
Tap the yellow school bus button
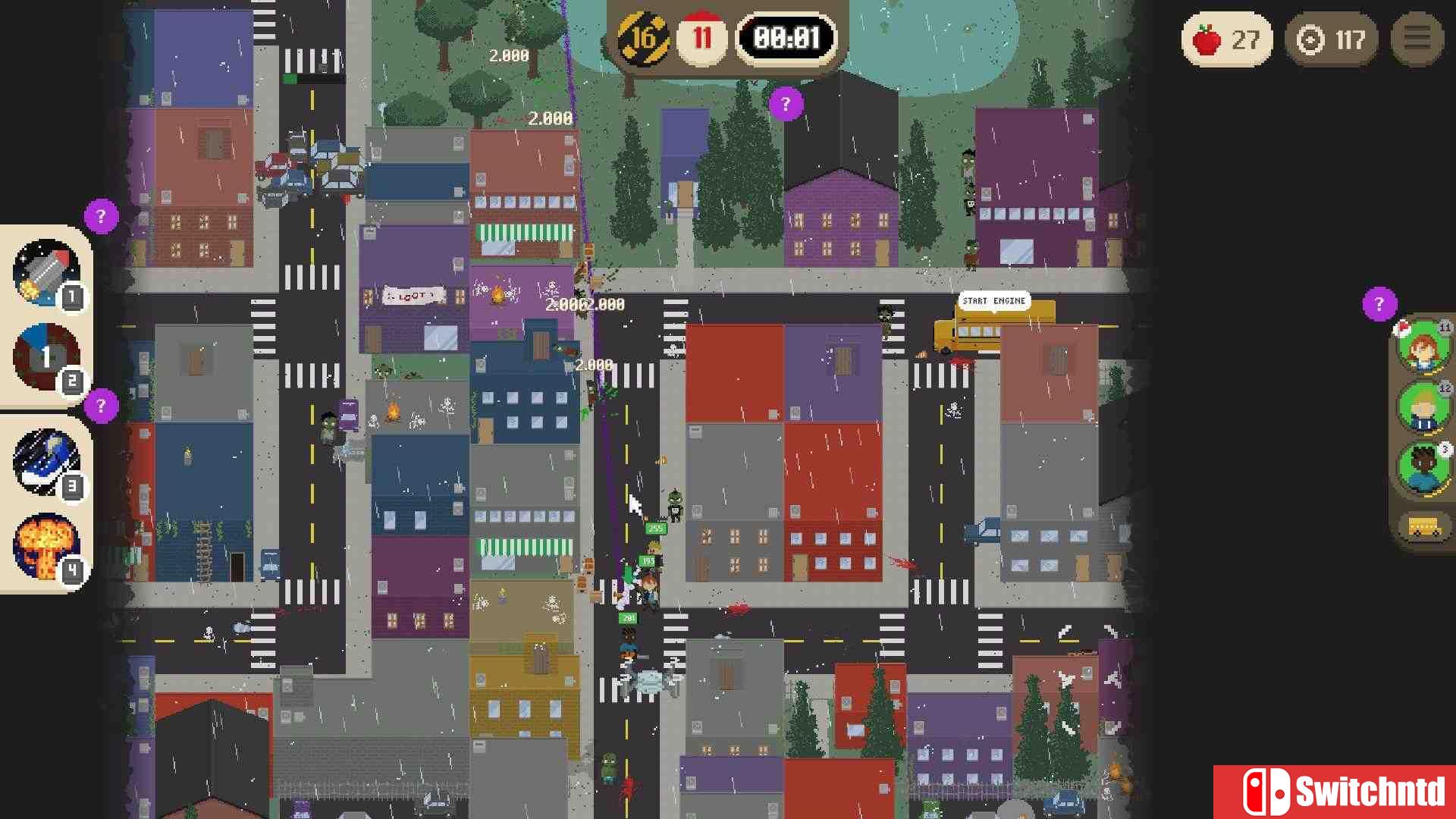pos(1423,526)
